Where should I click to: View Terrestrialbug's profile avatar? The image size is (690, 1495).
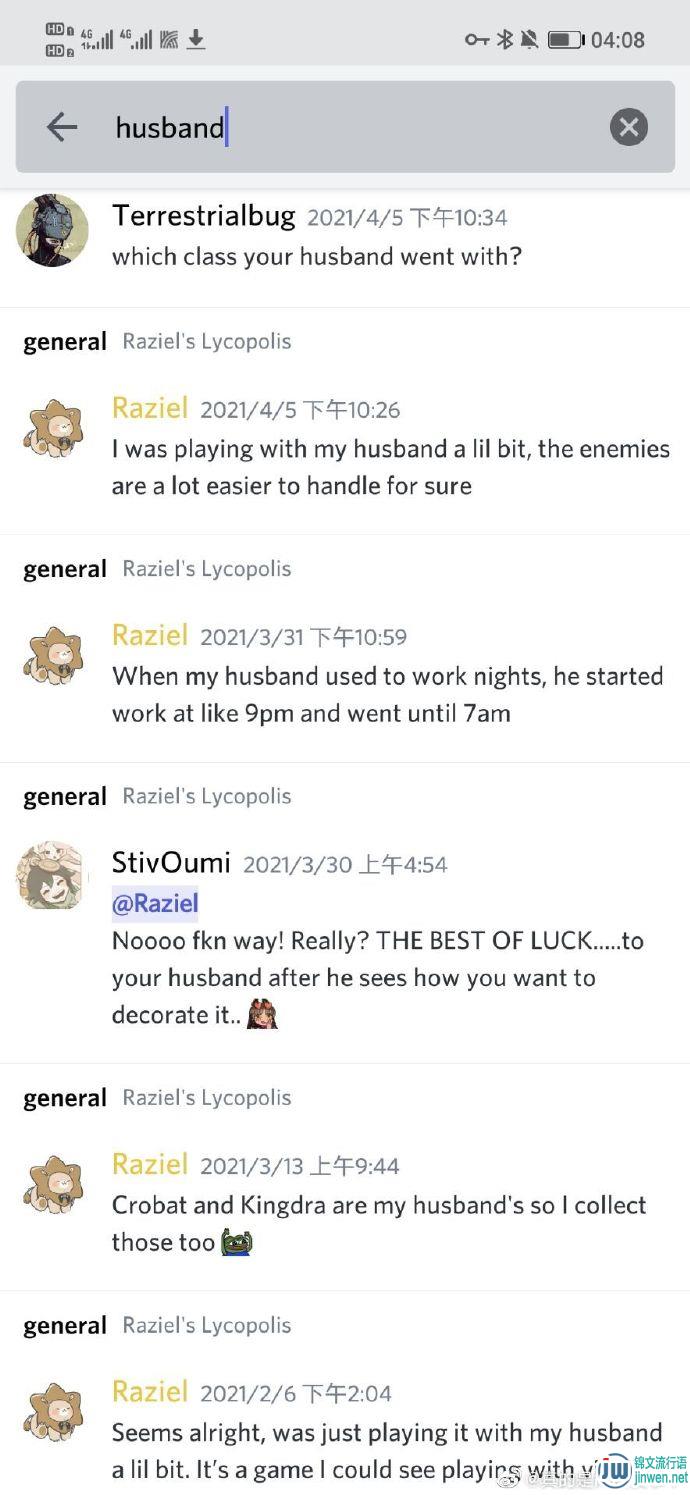click(x=52, y=230)
